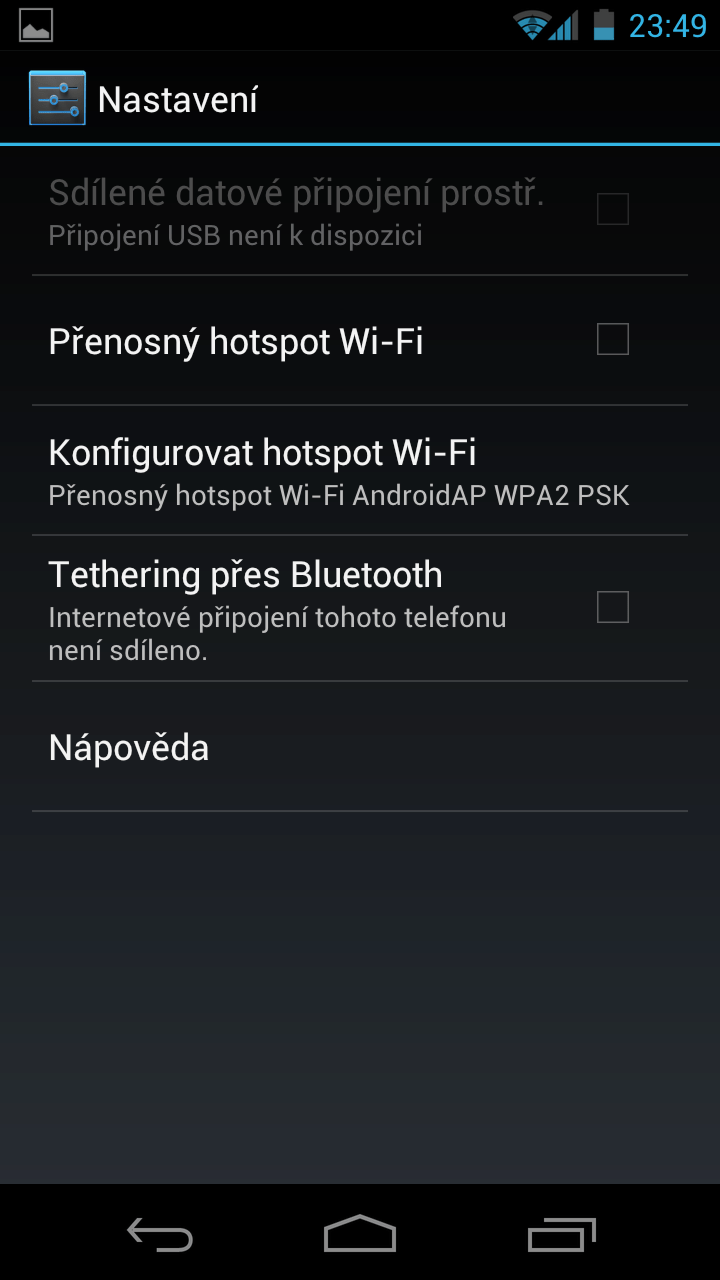Image resolution: width=720 pixels, height=1280 pixels.
Task: Go to the home screen
Action: pyautogui.click(x=360, y=1233)
